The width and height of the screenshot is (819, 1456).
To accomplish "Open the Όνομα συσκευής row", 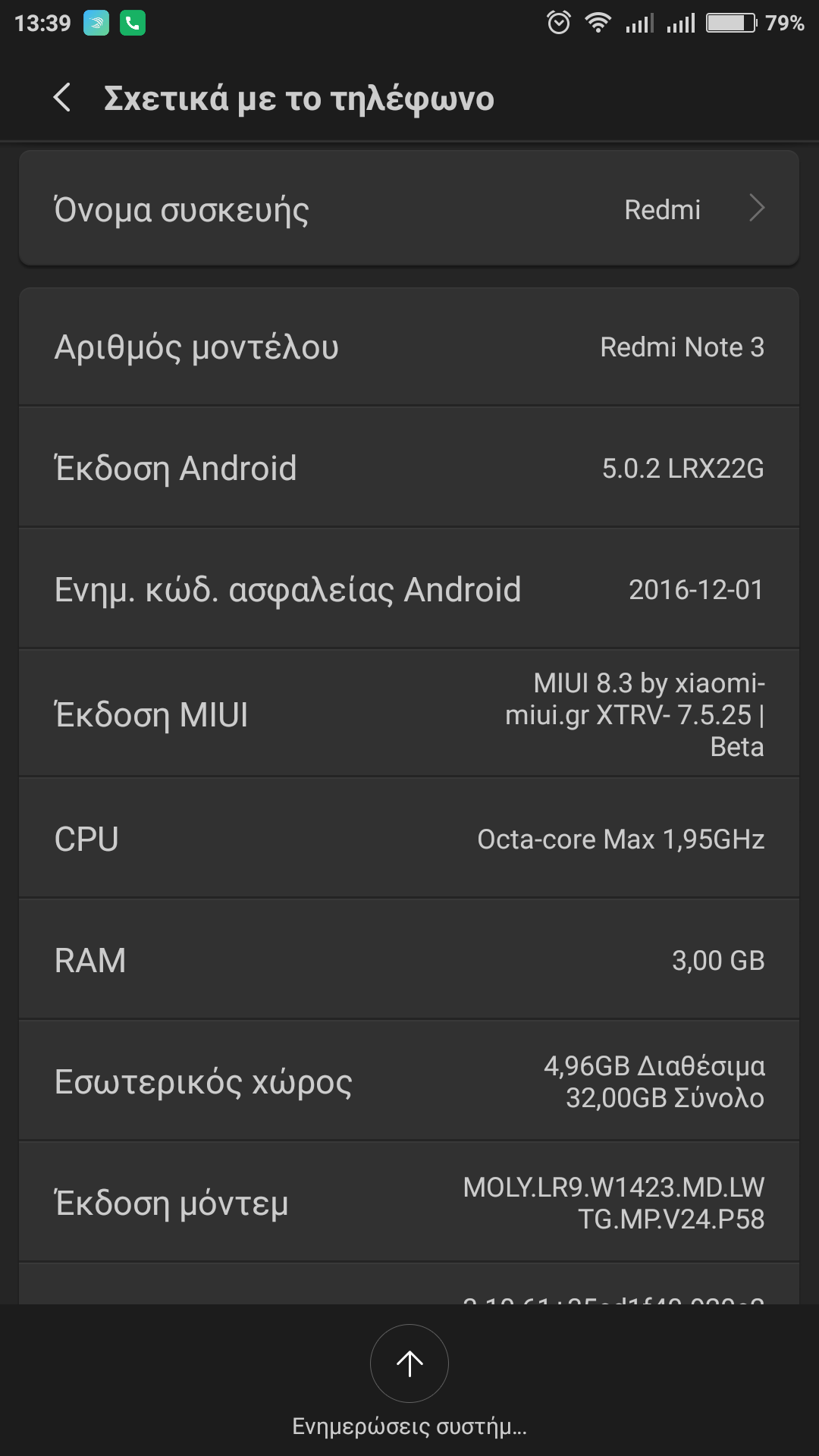I will pyautogui.click(x=409, y=209).
